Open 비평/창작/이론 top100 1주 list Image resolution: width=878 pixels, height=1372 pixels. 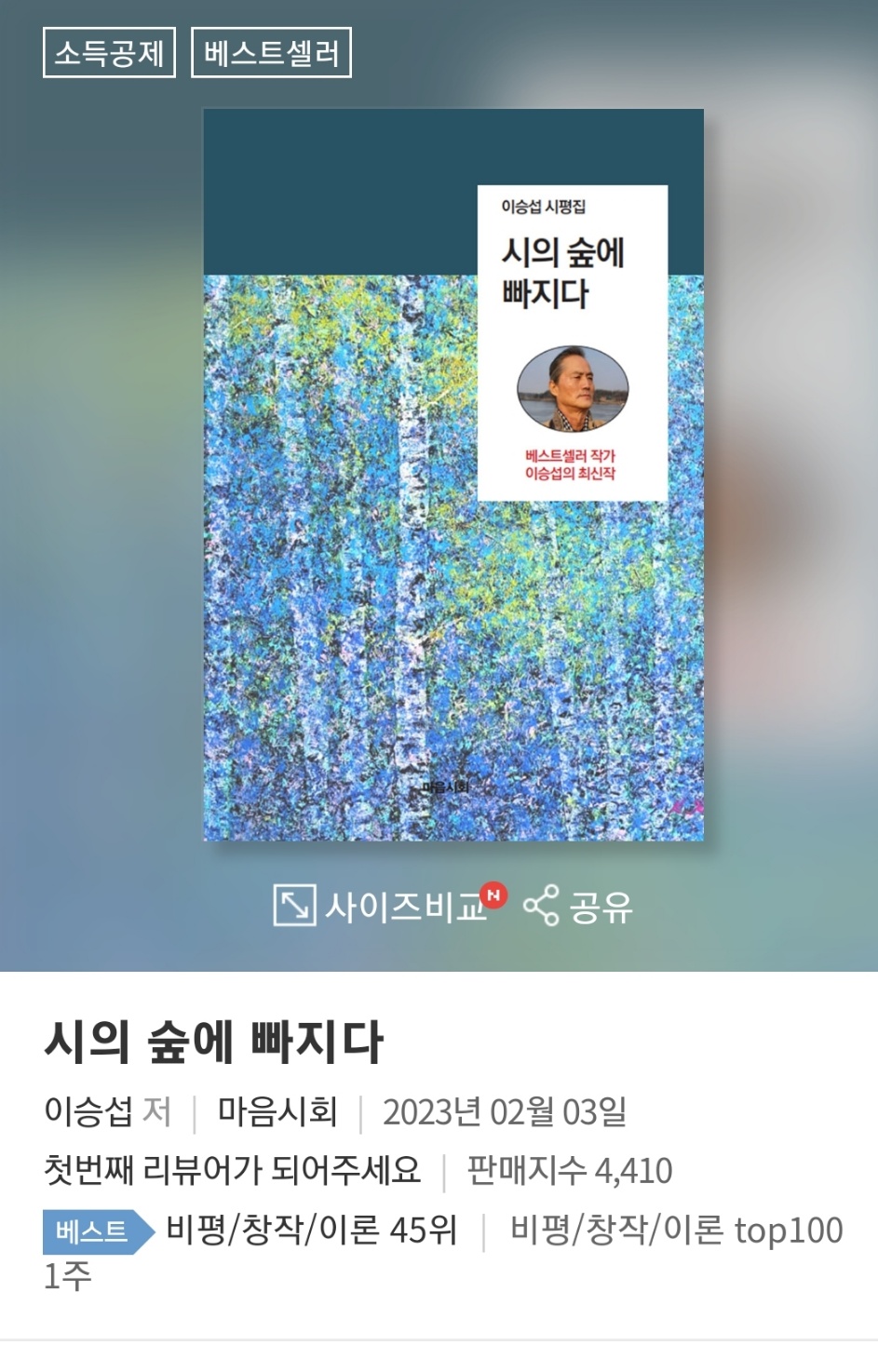[675, 1231]
